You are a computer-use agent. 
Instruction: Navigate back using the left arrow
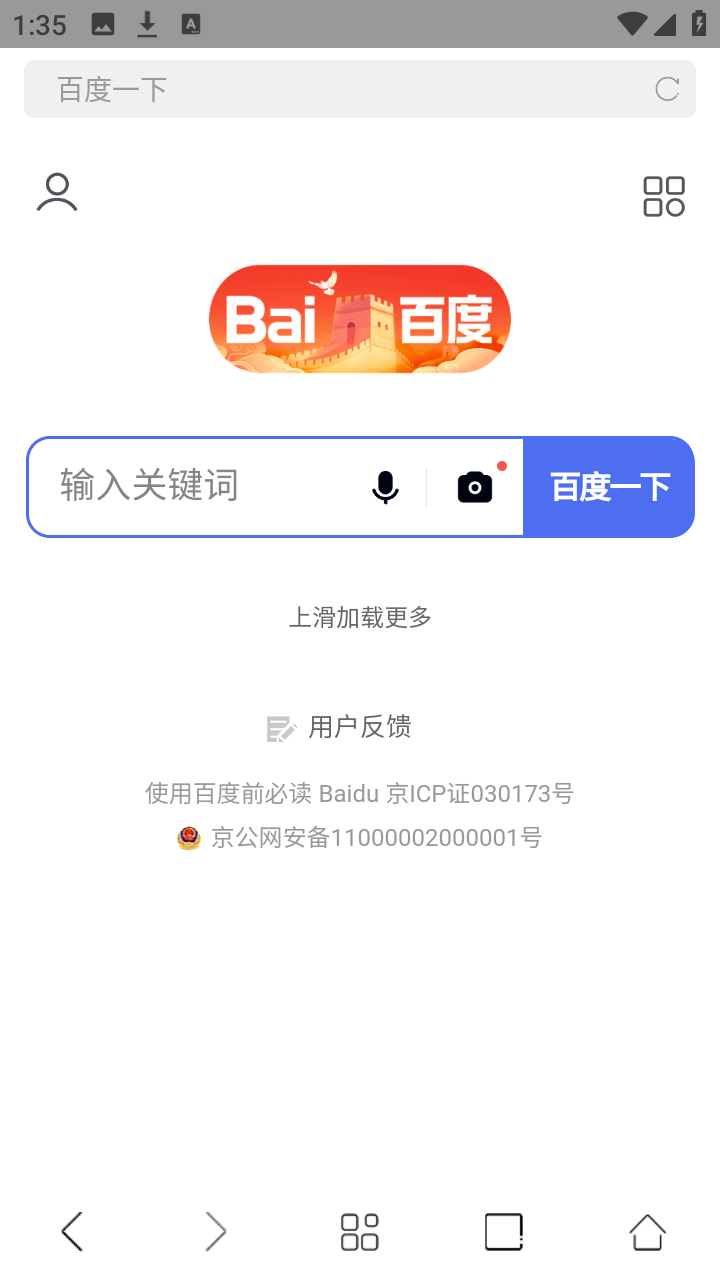tap(72, 1231)
